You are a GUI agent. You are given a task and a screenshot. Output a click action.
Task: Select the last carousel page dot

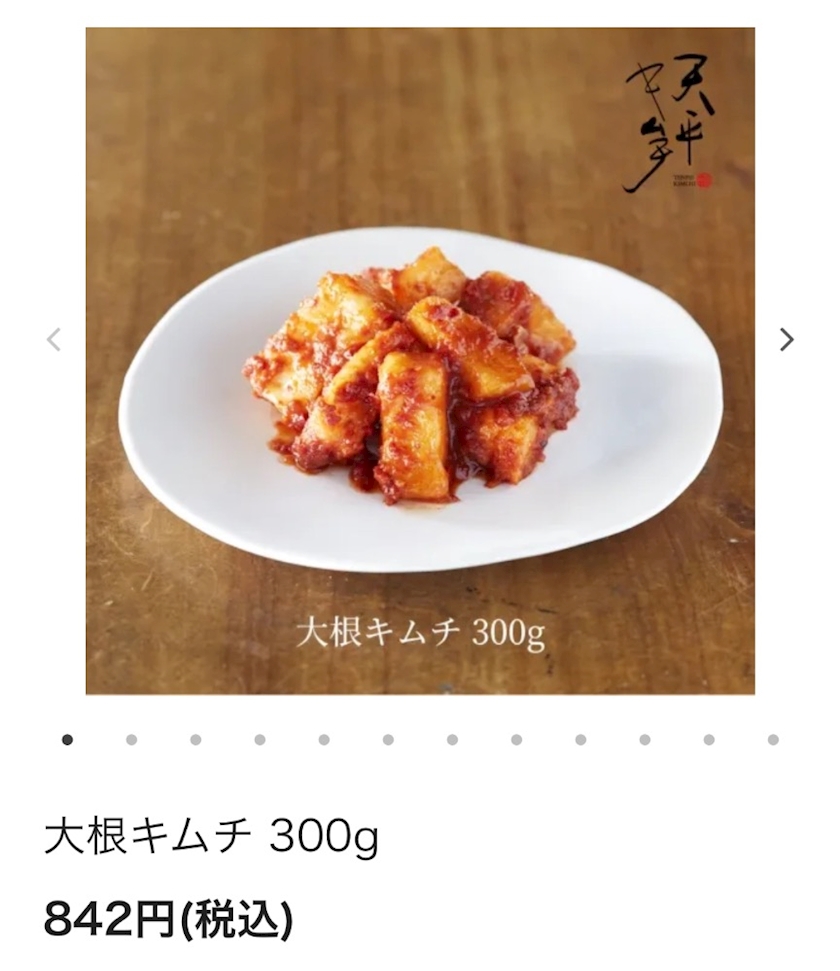[x=773, y=740]
